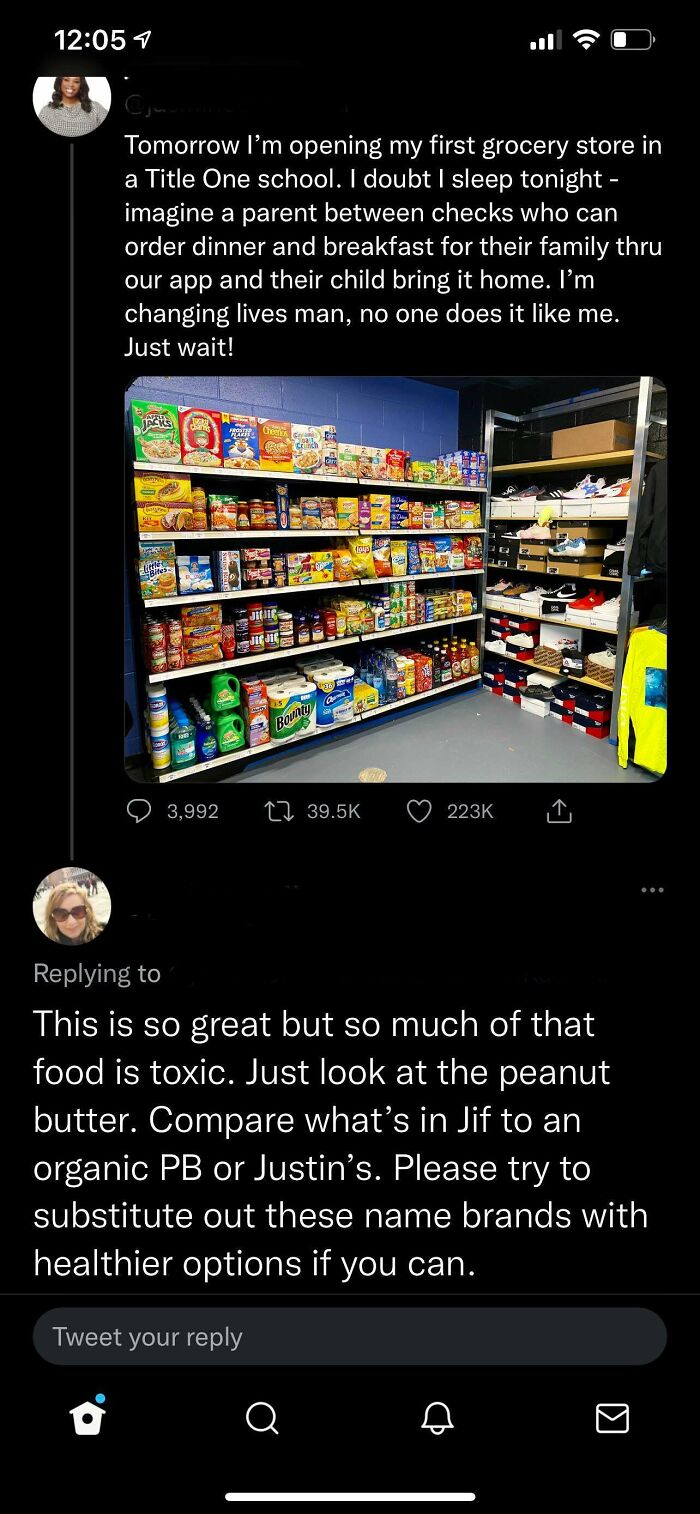Open the replying user's profile picture
700x1514 pixels.
72,906
